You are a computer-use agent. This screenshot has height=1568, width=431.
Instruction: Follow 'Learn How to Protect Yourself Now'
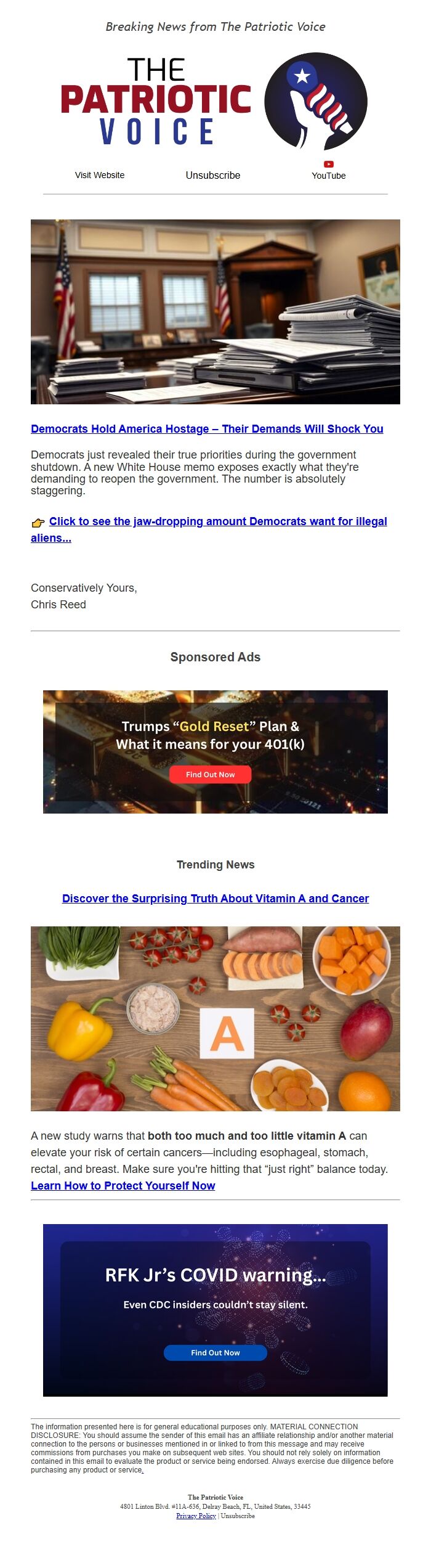[123, 1185]
